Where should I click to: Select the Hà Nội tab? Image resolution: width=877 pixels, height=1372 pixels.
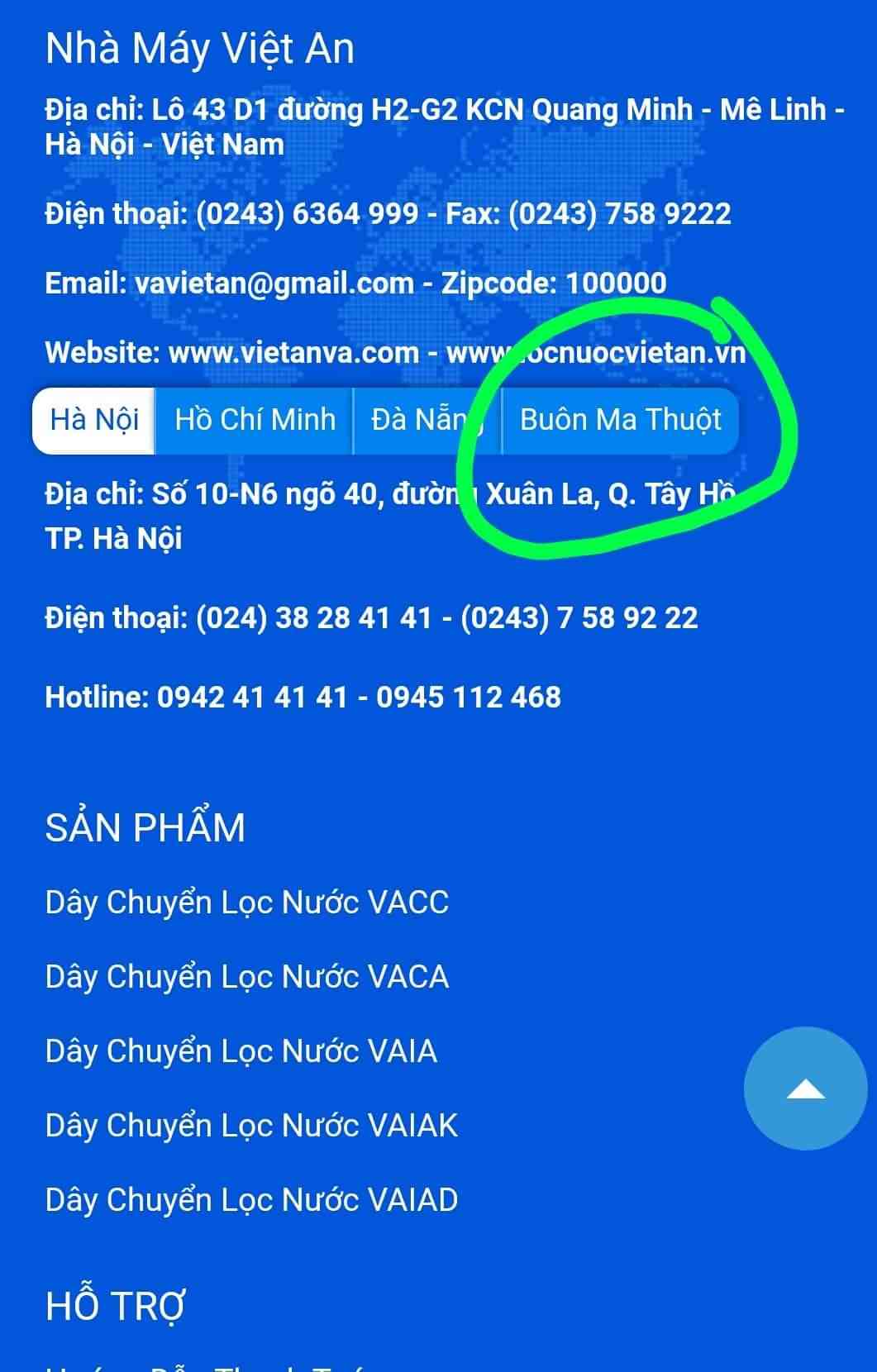(93, 420)
